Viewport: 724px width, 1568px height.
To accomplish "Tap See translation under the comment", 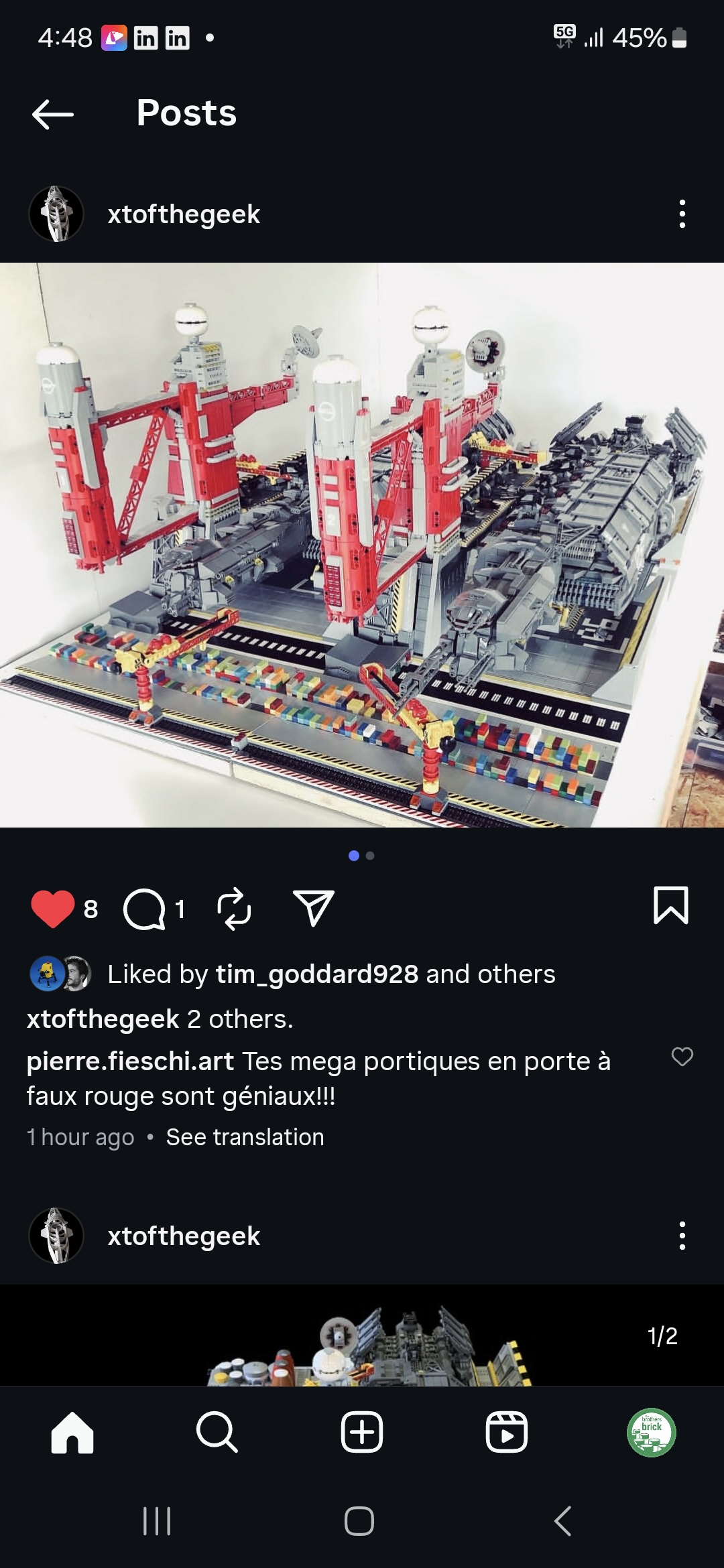I will coord(245,1137).
